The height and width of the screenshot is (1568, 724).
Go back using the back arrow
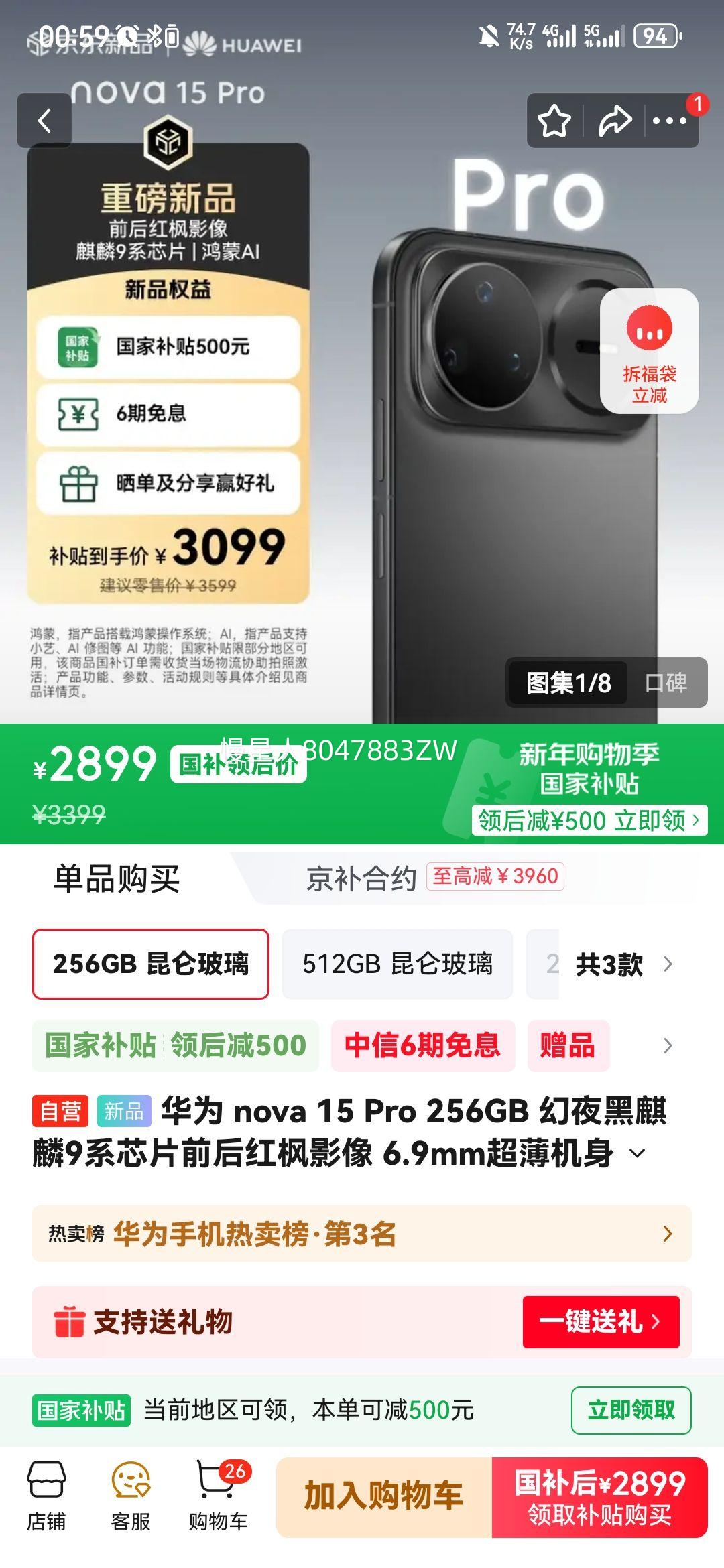click(x=44, y=121)
